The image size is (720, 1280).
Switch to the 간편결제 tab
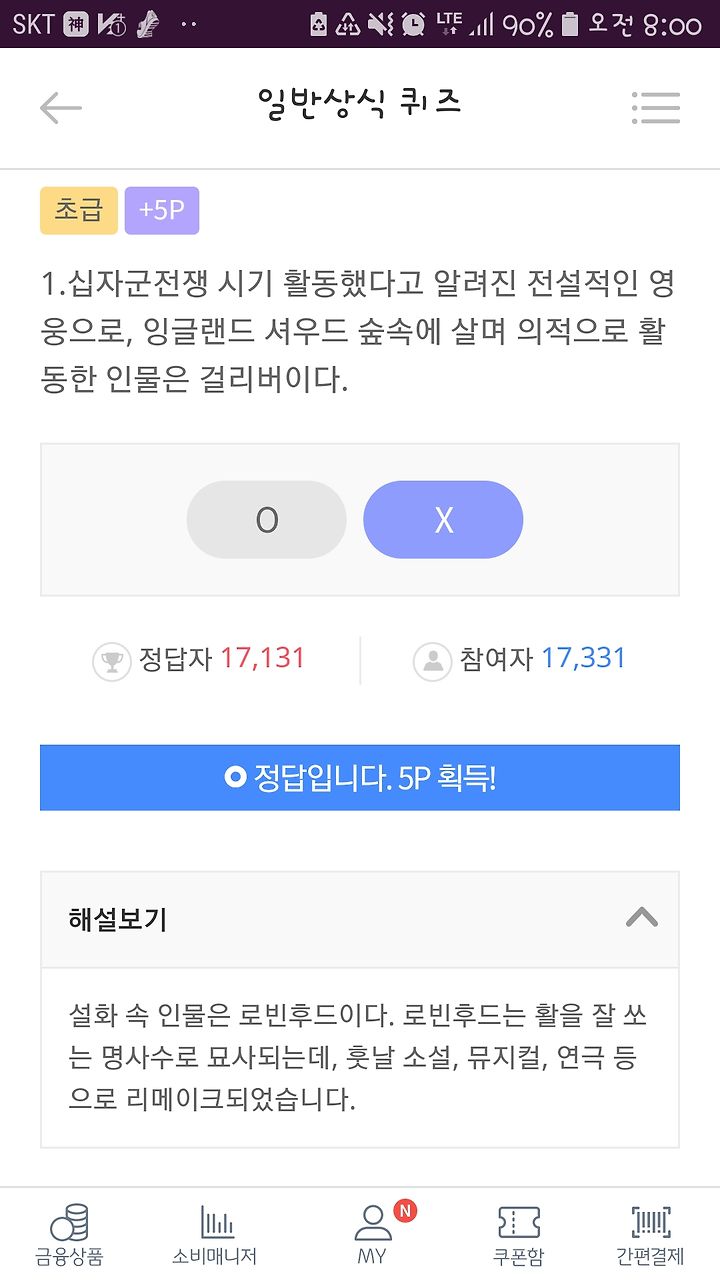pyautogui.click(x=651, y=1236)
